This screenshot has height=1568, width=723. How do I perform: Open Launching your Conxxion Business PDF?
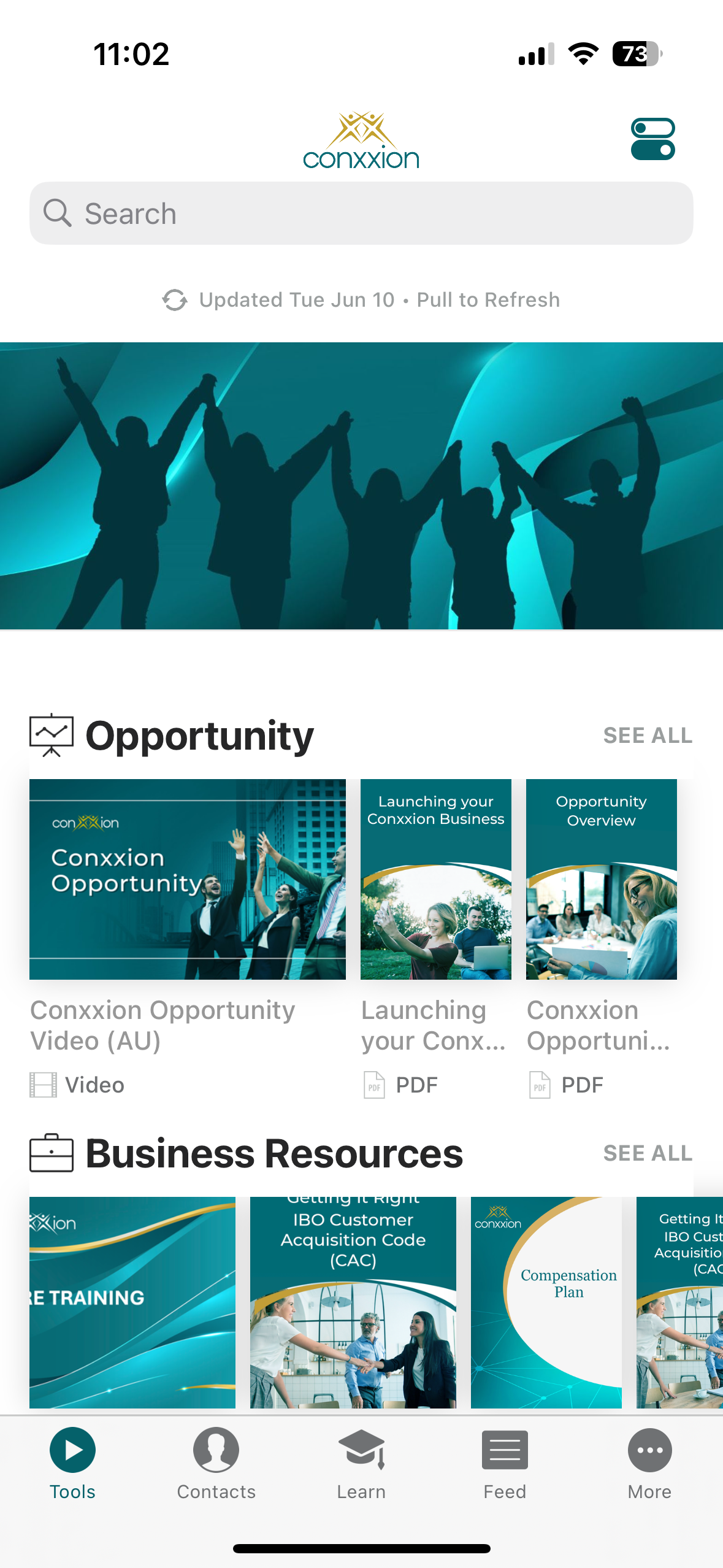coord(435,879)
